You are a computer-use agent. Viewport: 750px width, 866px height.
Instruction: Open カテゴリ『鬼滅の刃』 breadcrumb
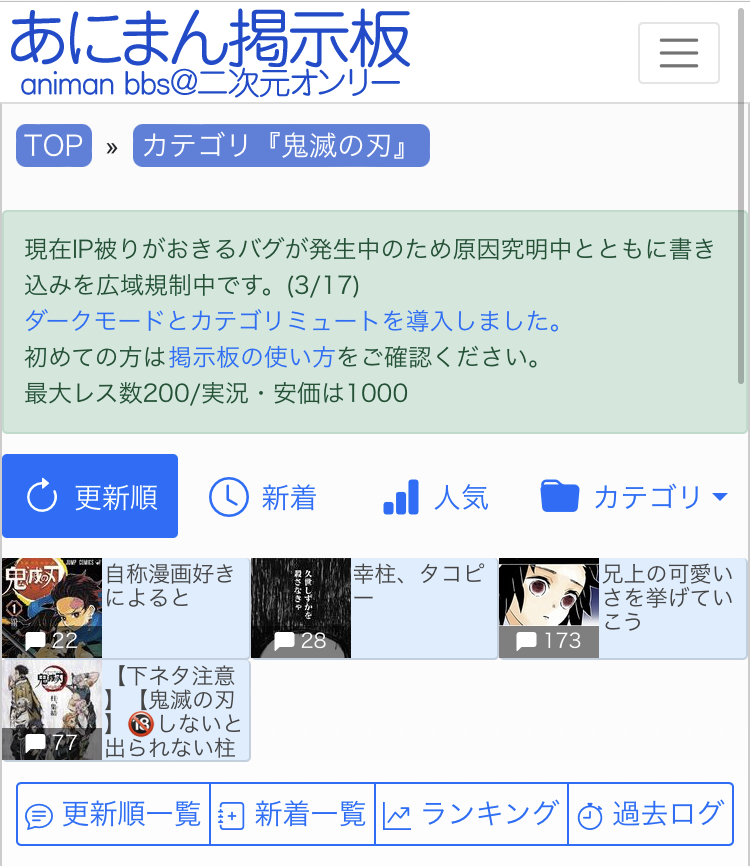[x=281, y=146]
